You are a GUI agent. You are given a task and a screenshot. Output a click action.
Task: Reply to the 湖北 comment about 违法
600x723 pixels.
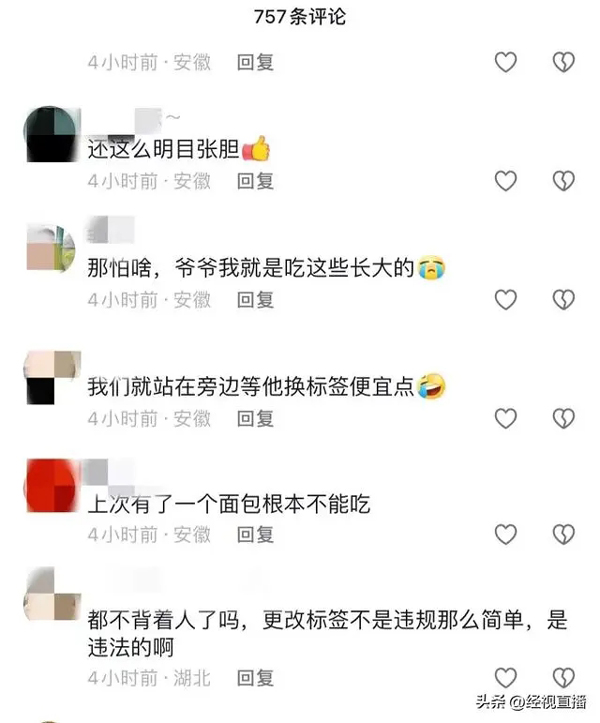coord(255,677)
